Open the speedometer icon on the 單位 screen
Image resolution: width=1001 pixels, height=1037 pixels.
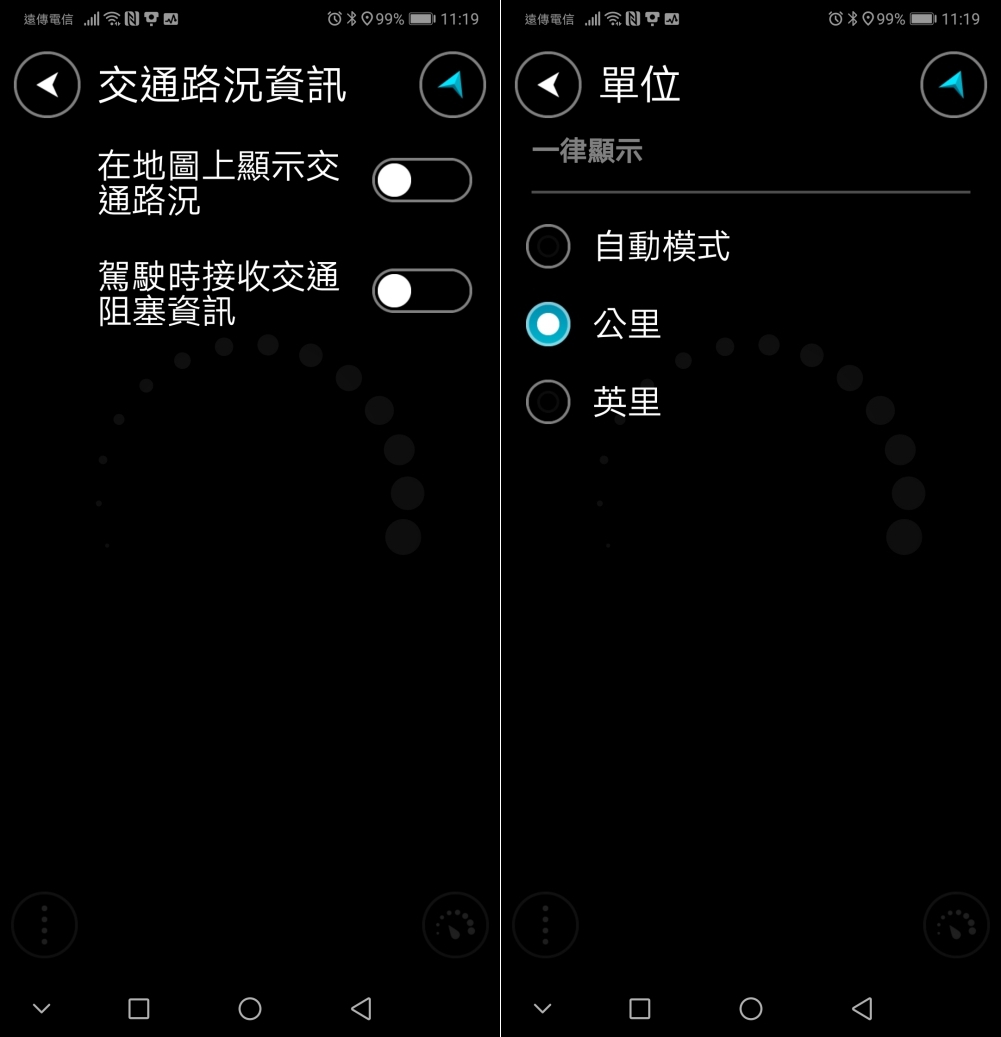click(x=955, y=925)
